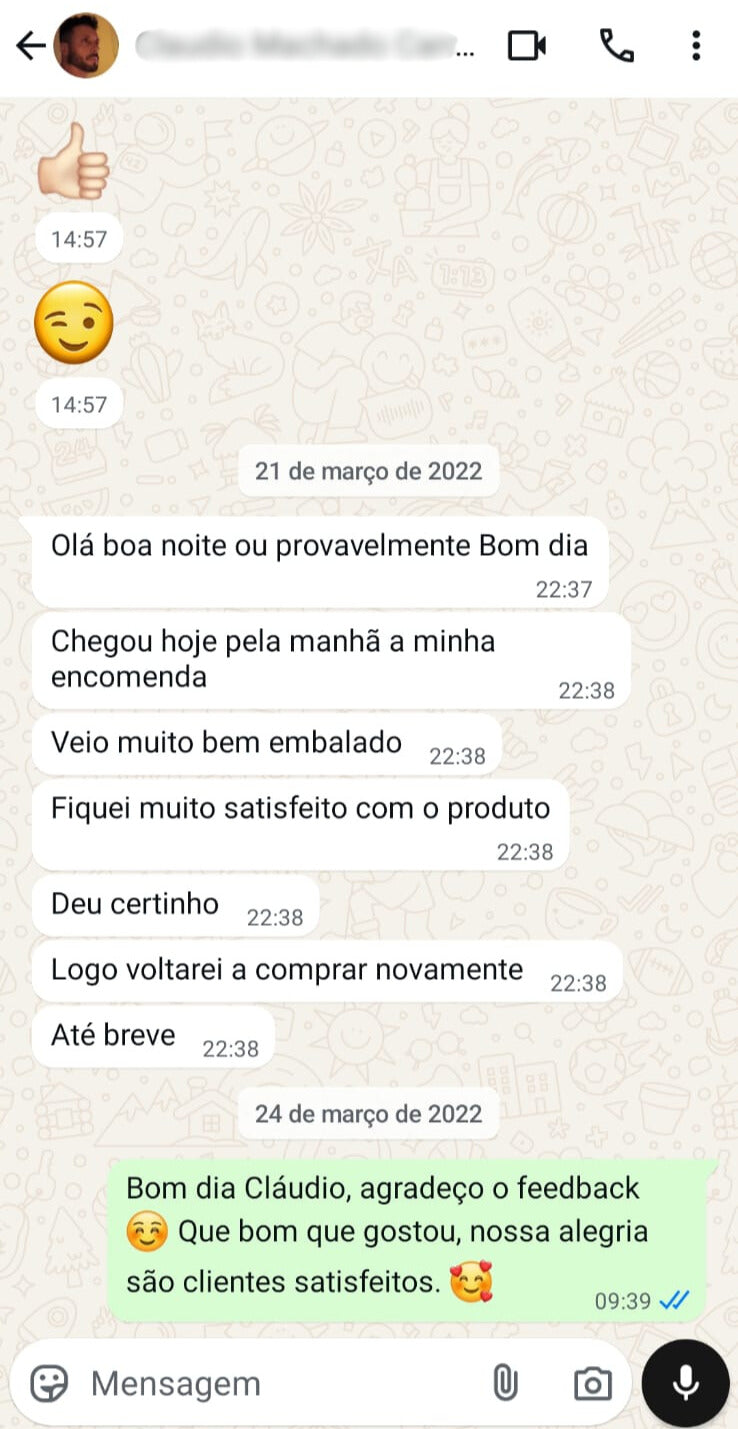738x1429 pixels.
Task: Open the contact's profile photo
Action: pyautogui.click(x=86, y=46)
